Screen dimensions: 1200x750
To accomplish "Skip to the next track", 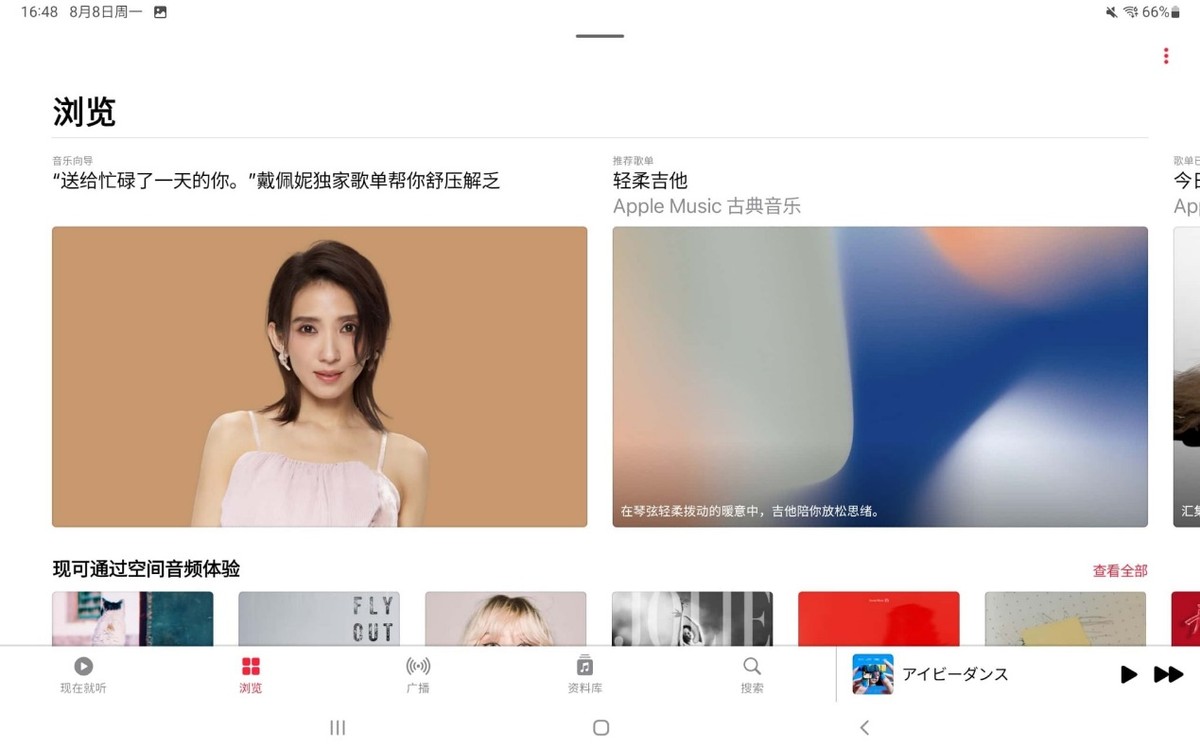I will 1168,675.
